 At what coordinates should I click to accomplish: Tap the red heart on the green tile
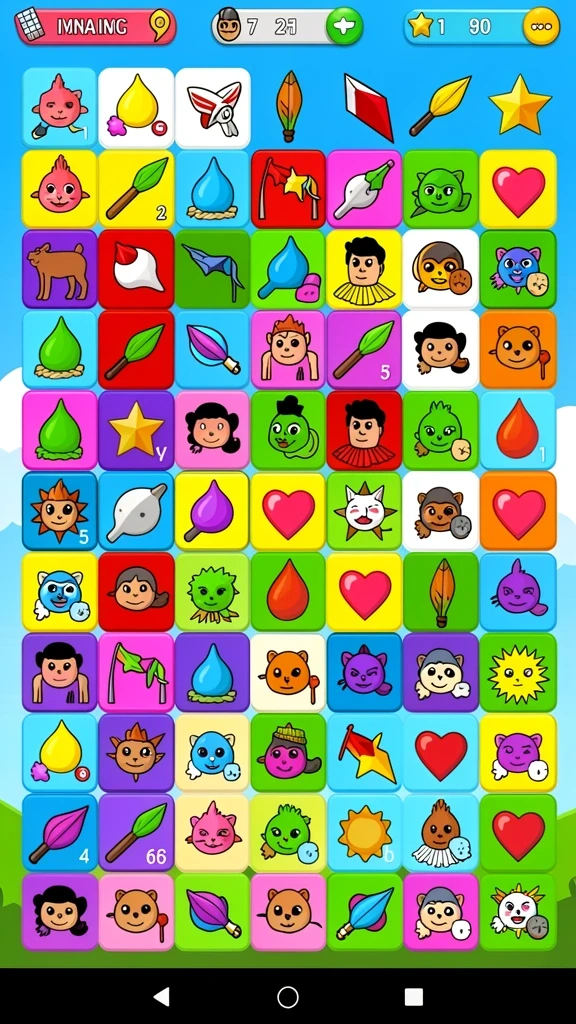click(518, 834)
